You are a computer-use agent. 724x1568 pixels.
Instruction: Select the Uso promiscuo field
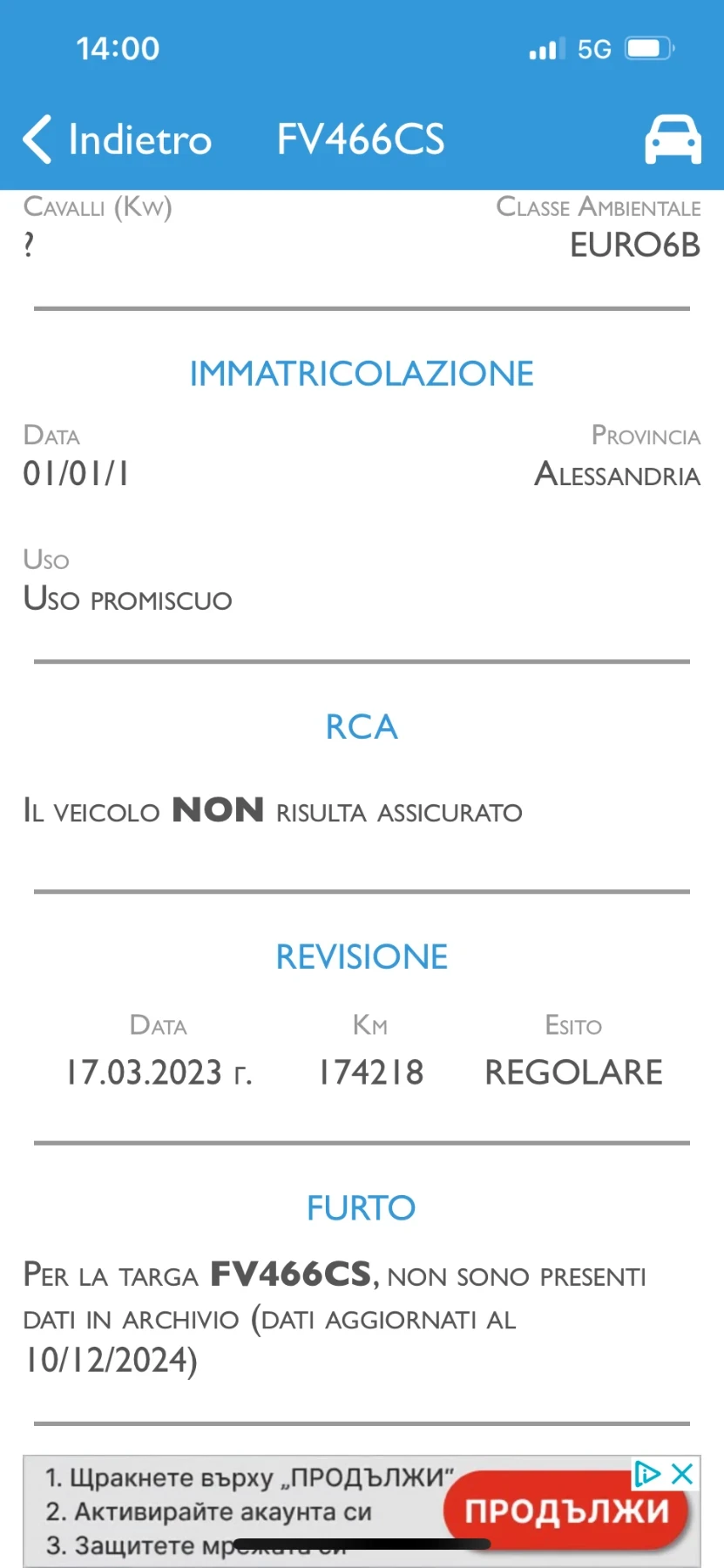click(127, 599)
